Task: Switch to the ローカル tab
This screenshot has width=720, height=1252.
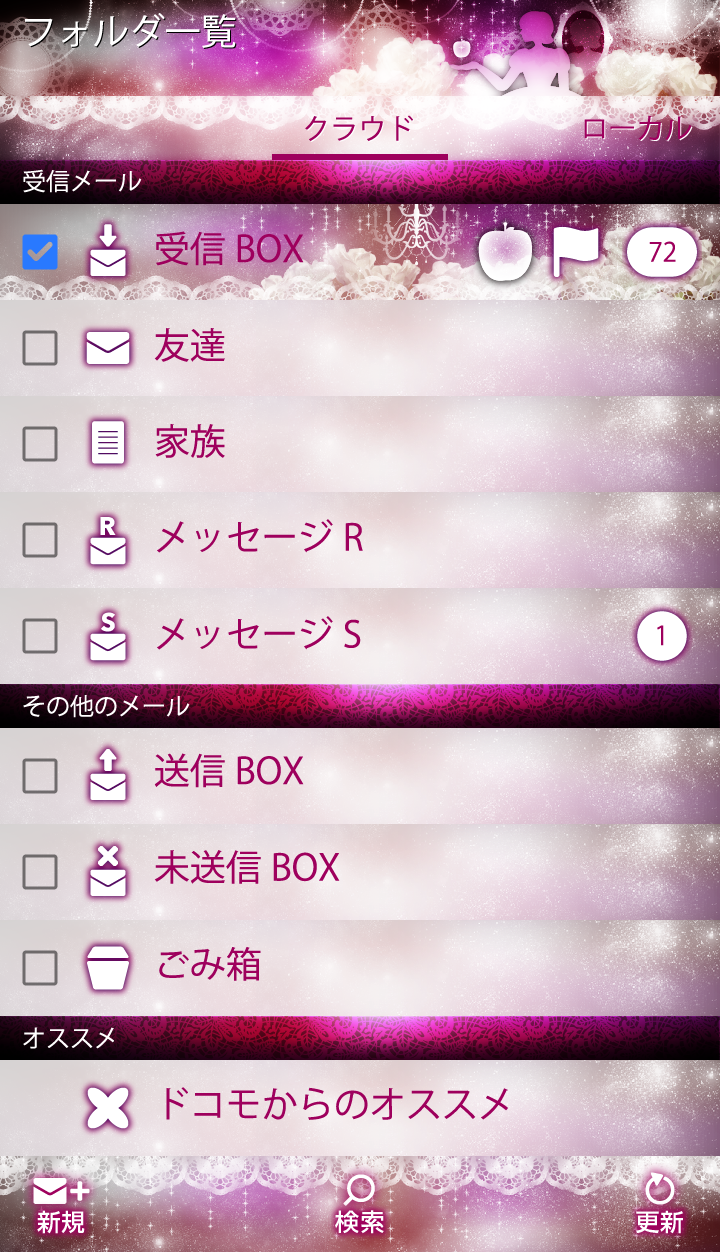Action: click(x=637, y=128)
